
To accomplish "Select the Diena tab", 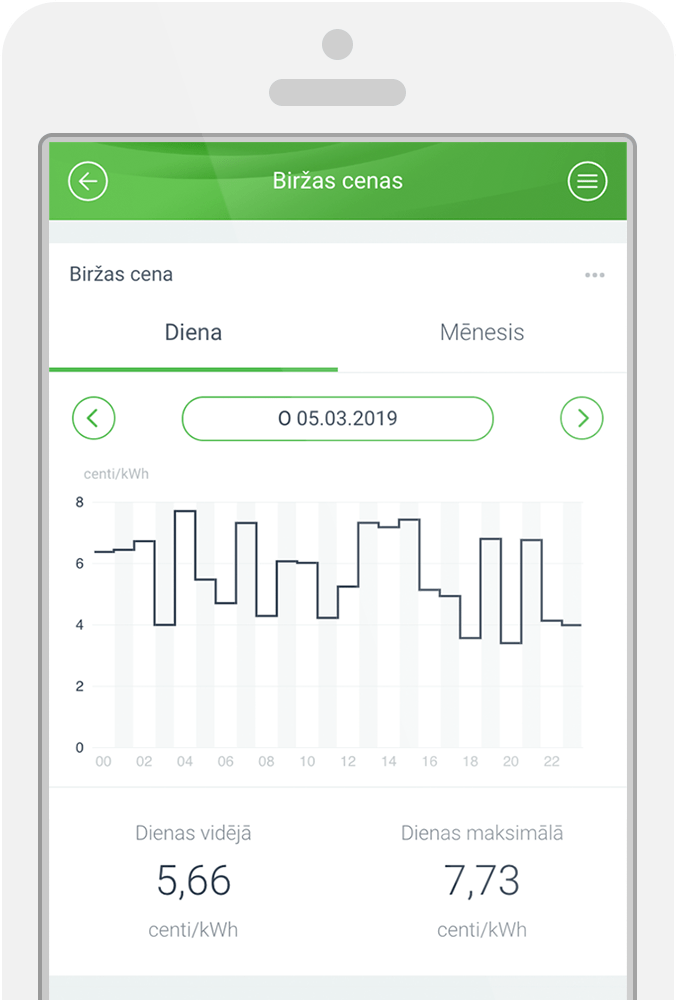I will (193, 333).
